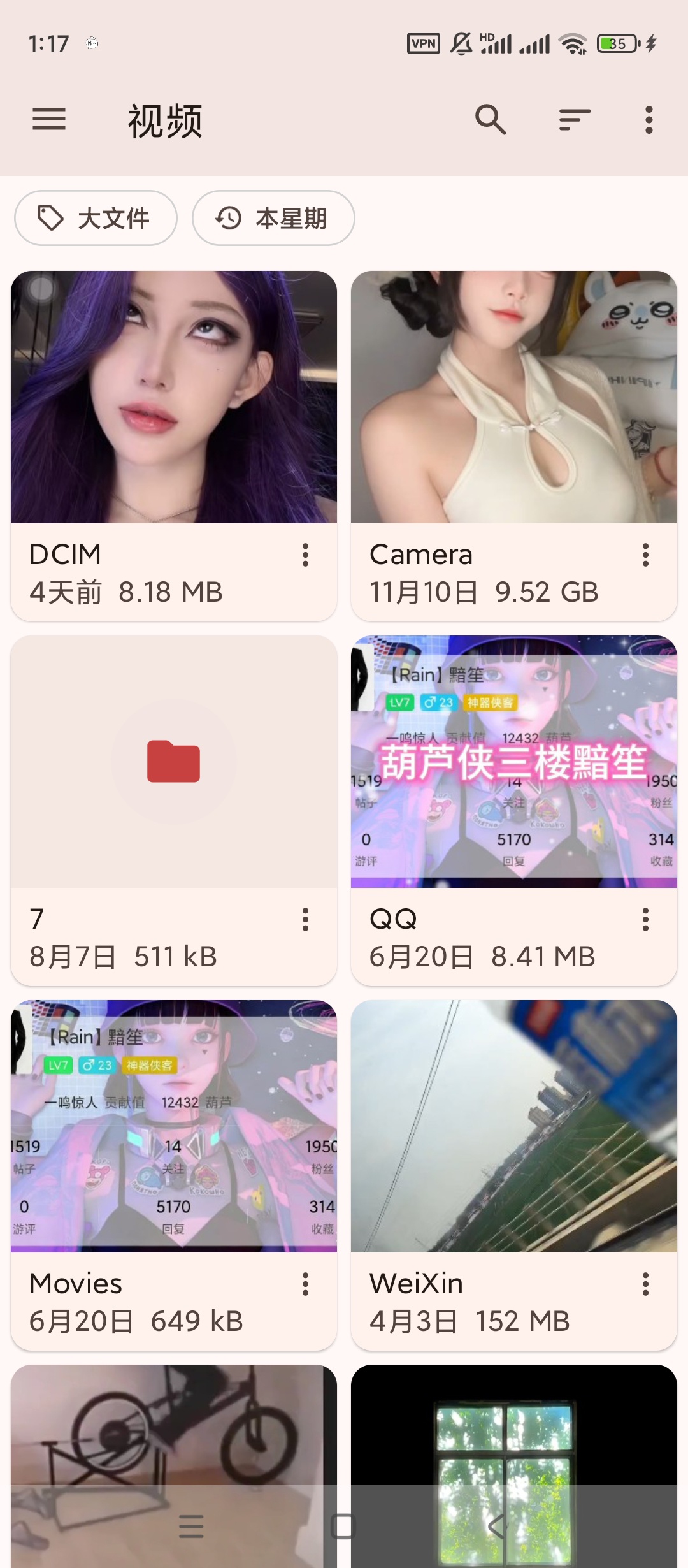Open more options for folder 7
This screenshot has width=688, height=1568.
[x=306, y=920]
